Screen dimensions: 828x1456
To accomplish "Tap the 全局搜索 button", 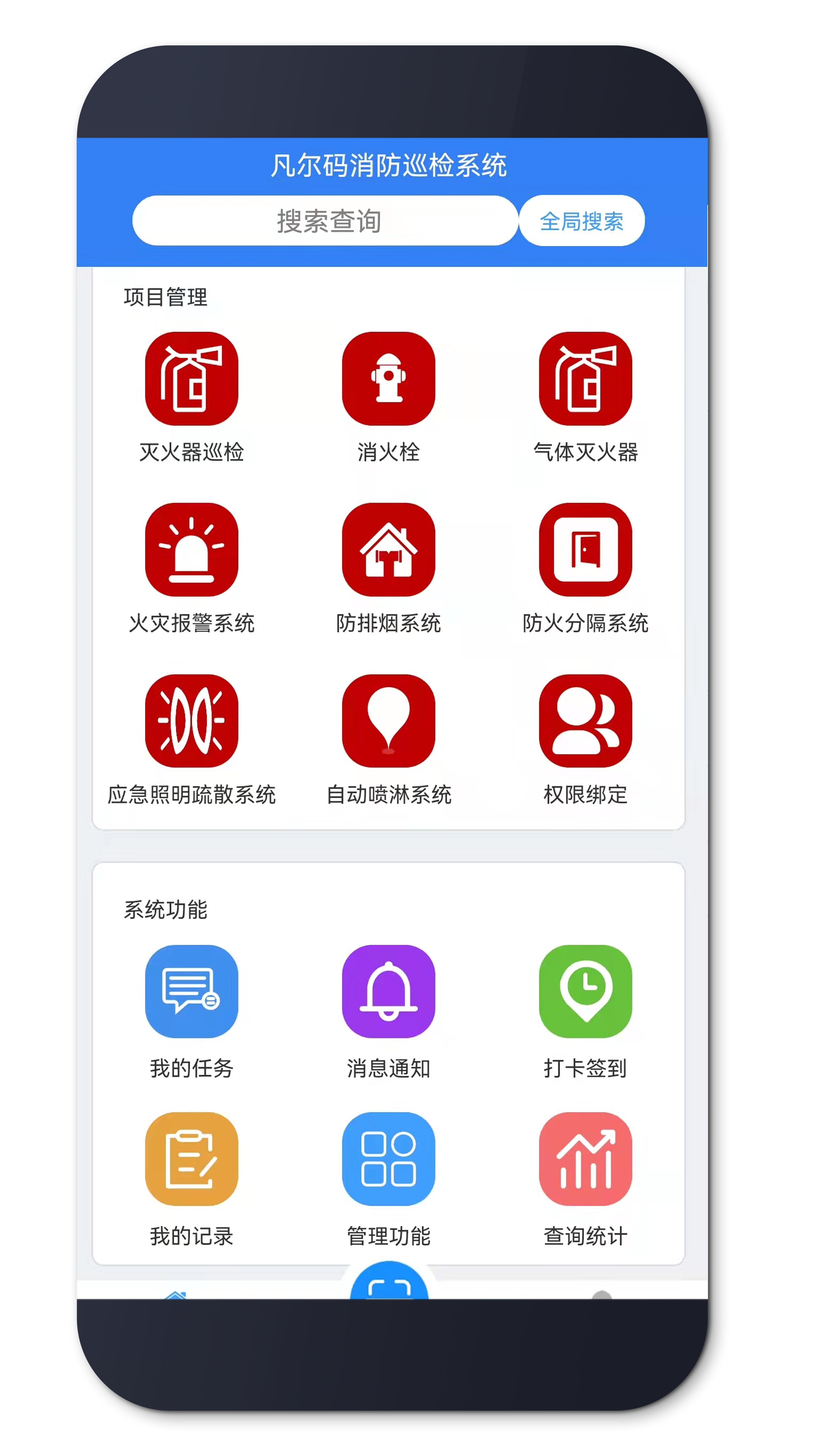I will [581, 221].
